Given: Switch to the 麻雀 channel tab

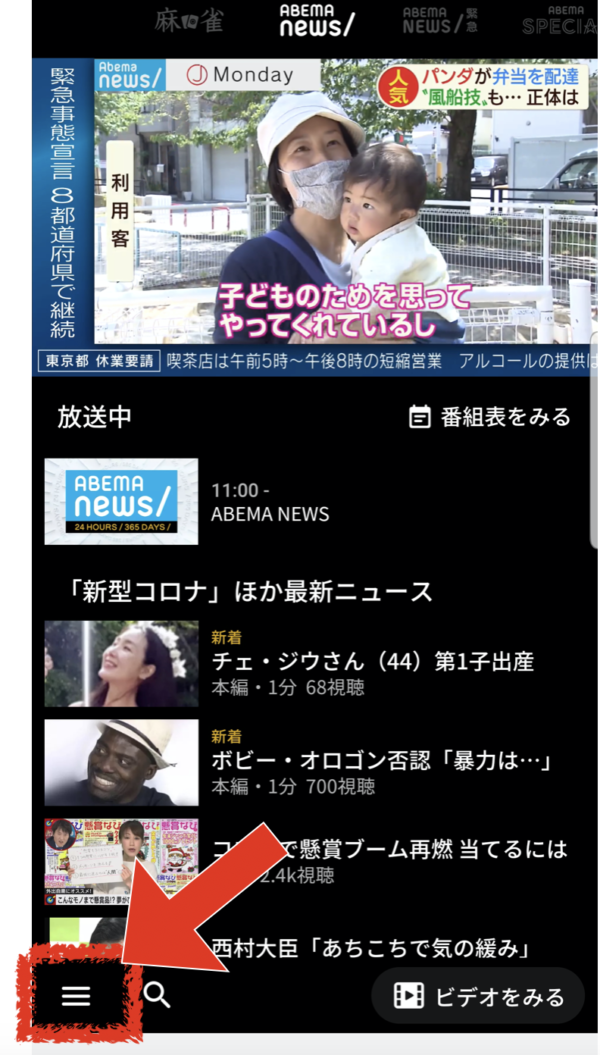Looking at the screenshot, I should coord(188,22).
